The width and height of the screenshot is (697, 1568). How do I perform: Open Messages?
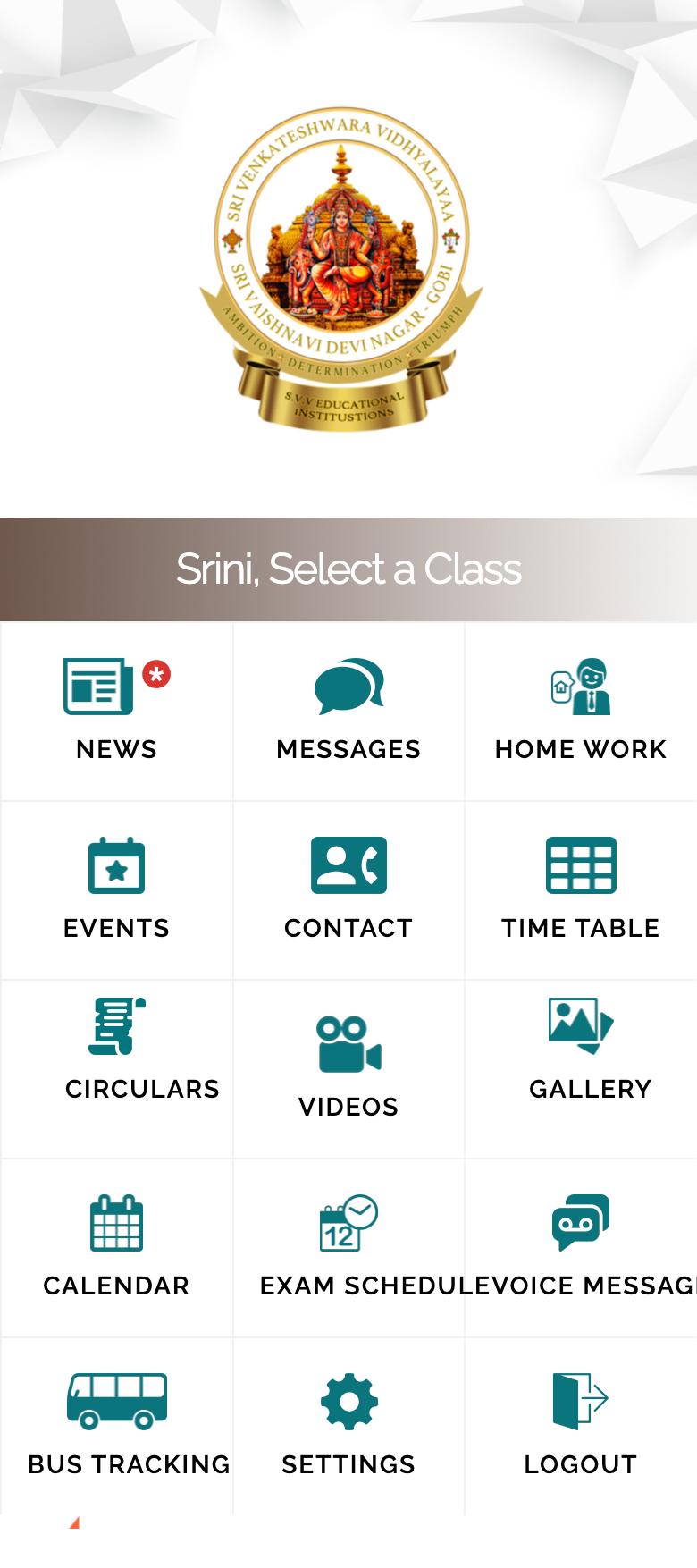tap(348, 711)
